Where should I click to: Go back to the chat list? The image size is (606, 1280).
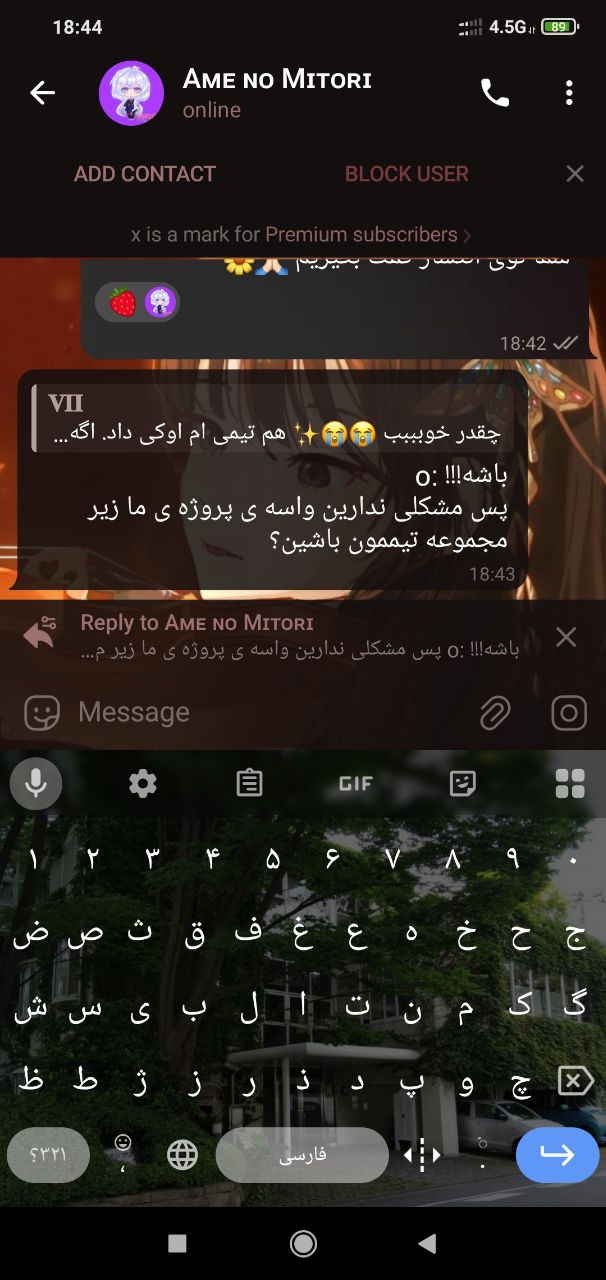(x=42, y=93)
